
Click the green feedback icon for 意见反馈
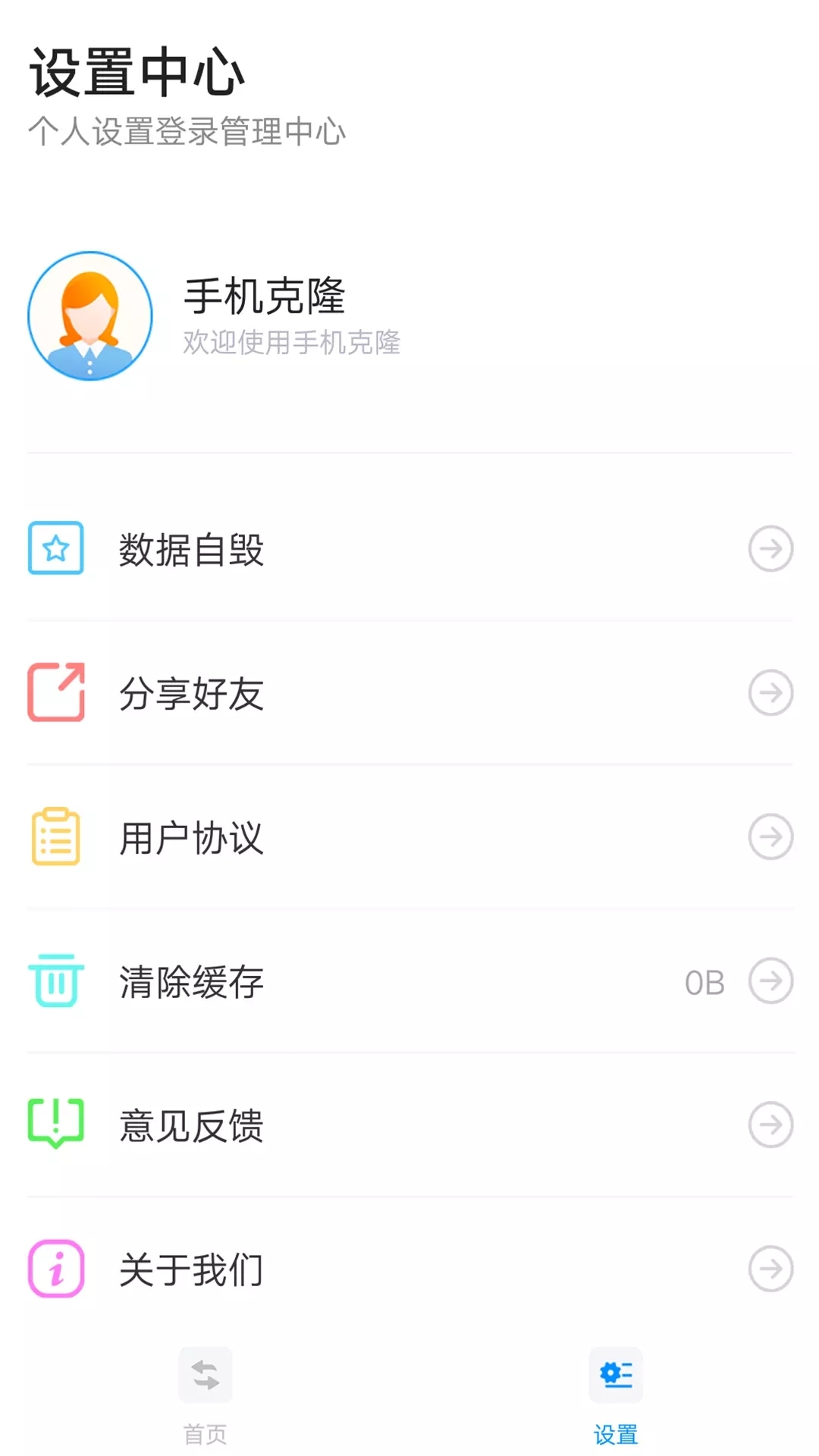55,1126
